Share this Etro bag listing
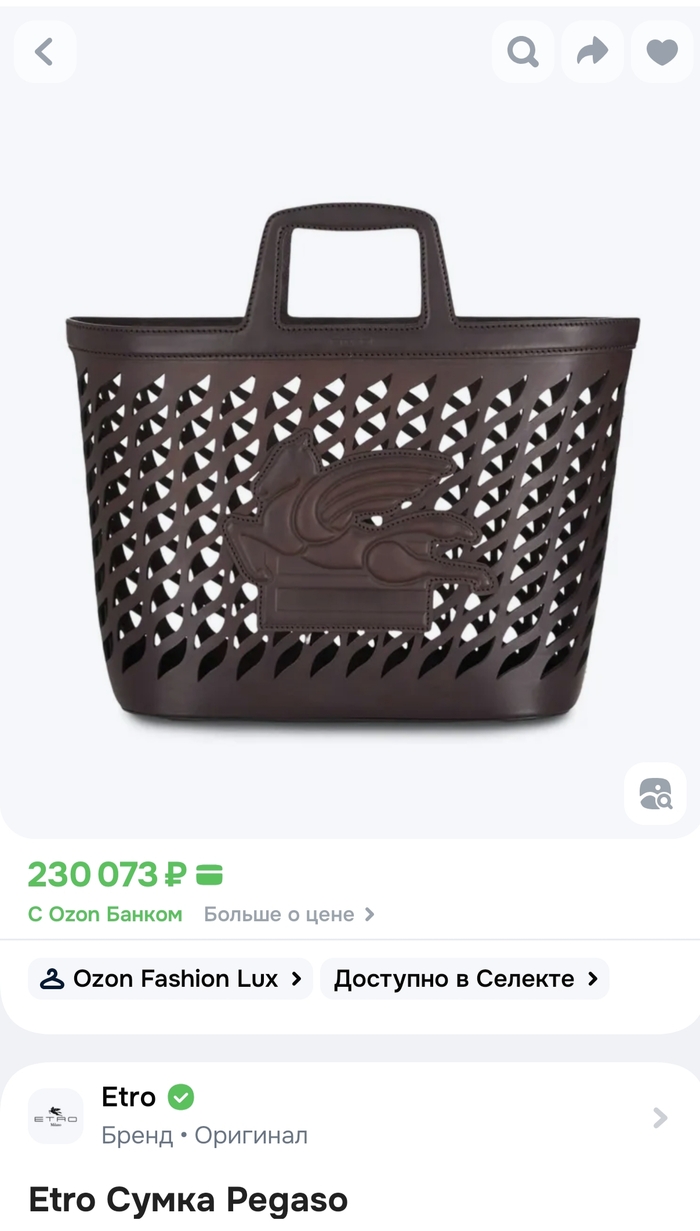Viewport: 700px width, 1231px height. 592,52
